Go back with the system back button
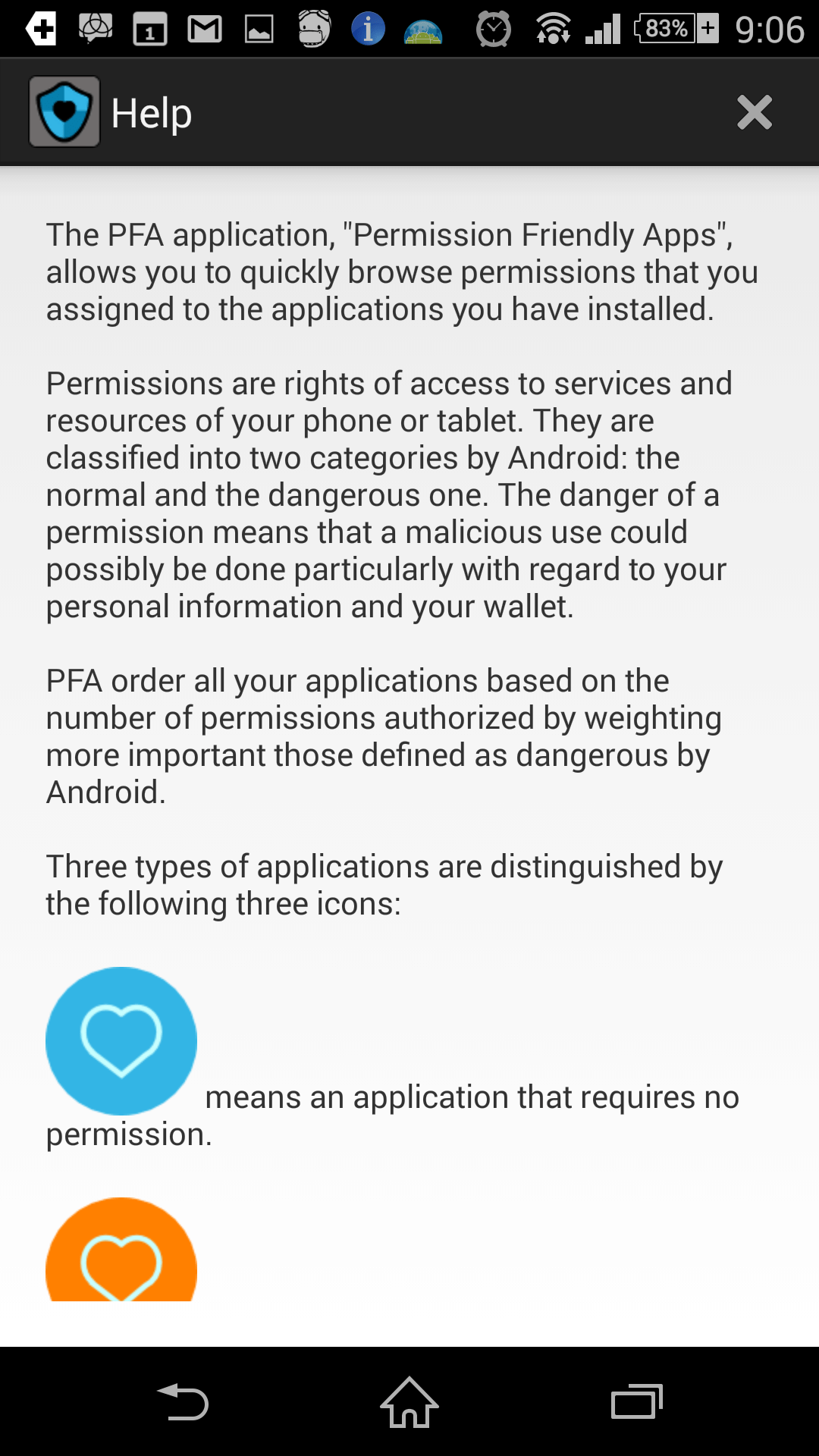Screen dimensions: 819x1456 (182, 1401)
